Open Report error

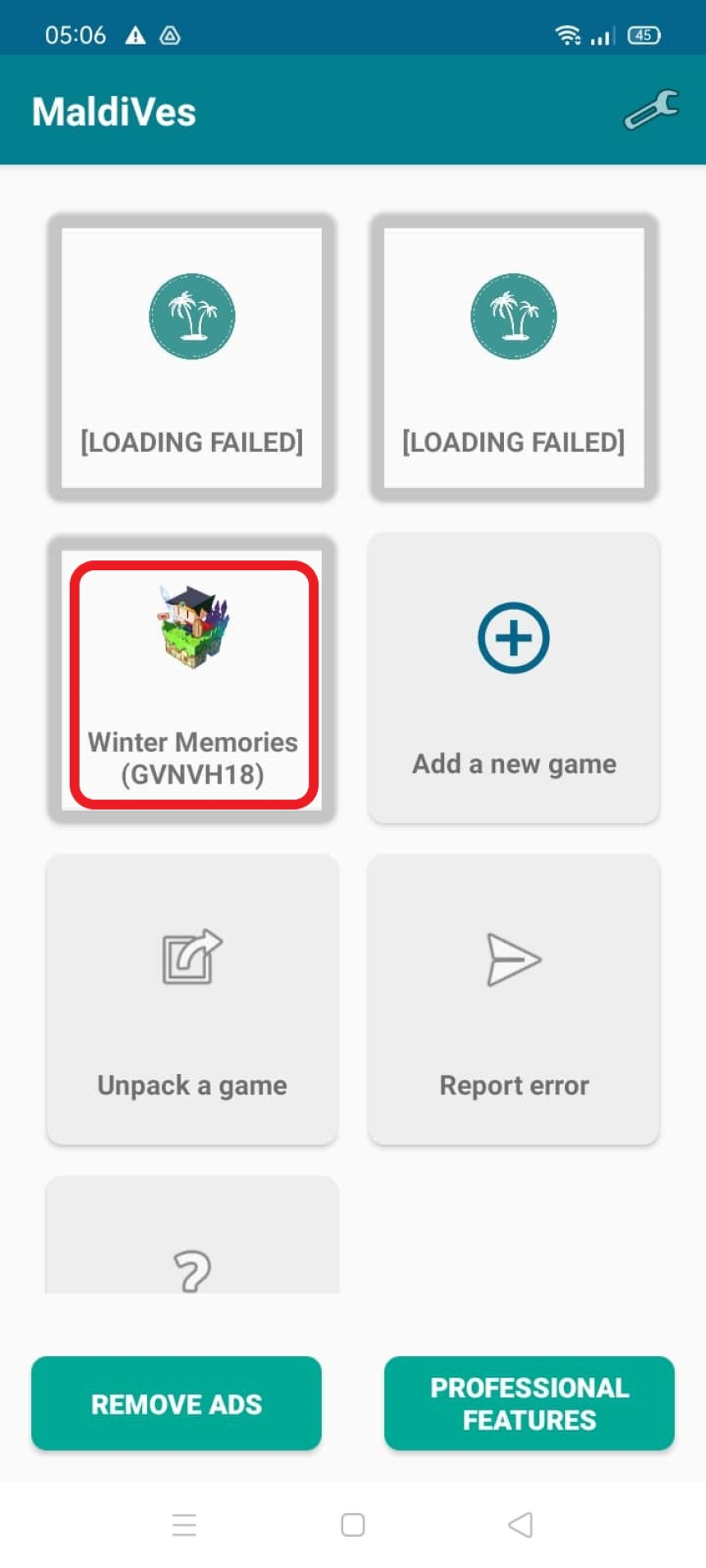(x=514, y=999)
